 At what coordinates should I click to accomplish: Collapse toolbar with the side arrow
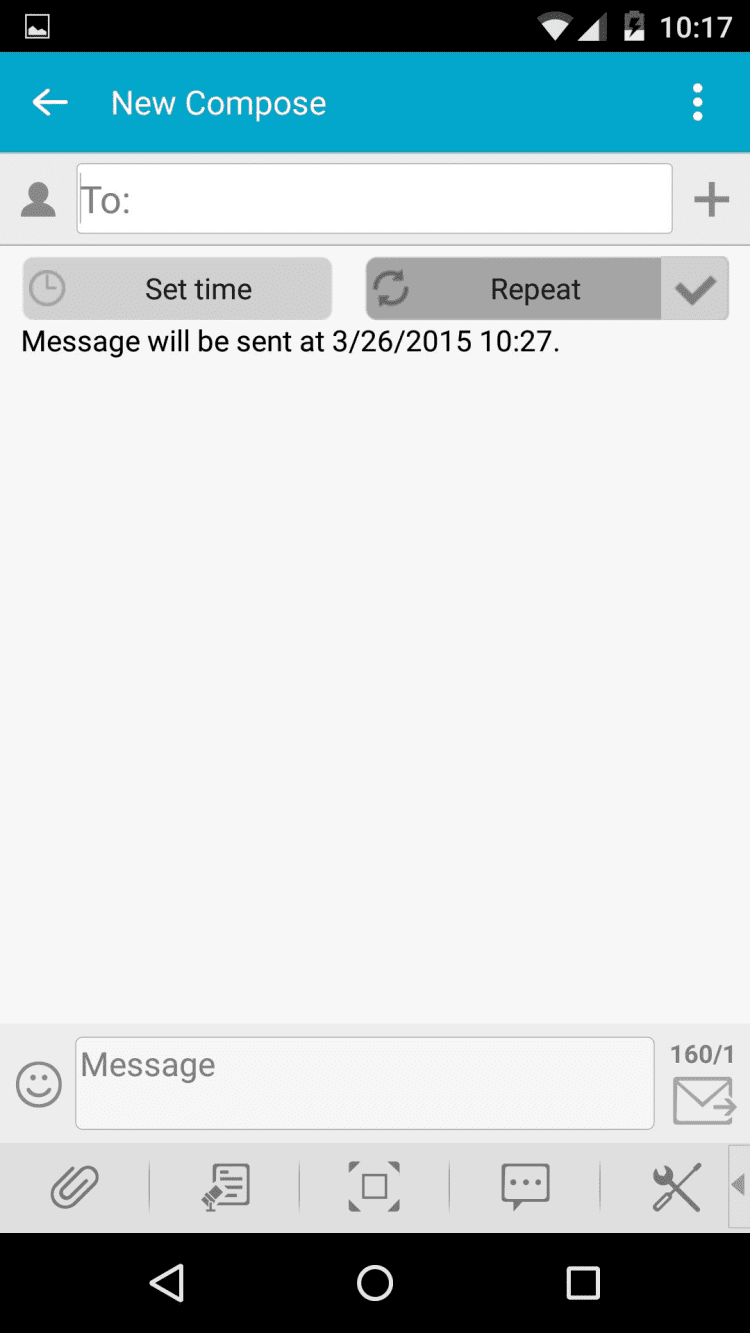(738, 1186)
